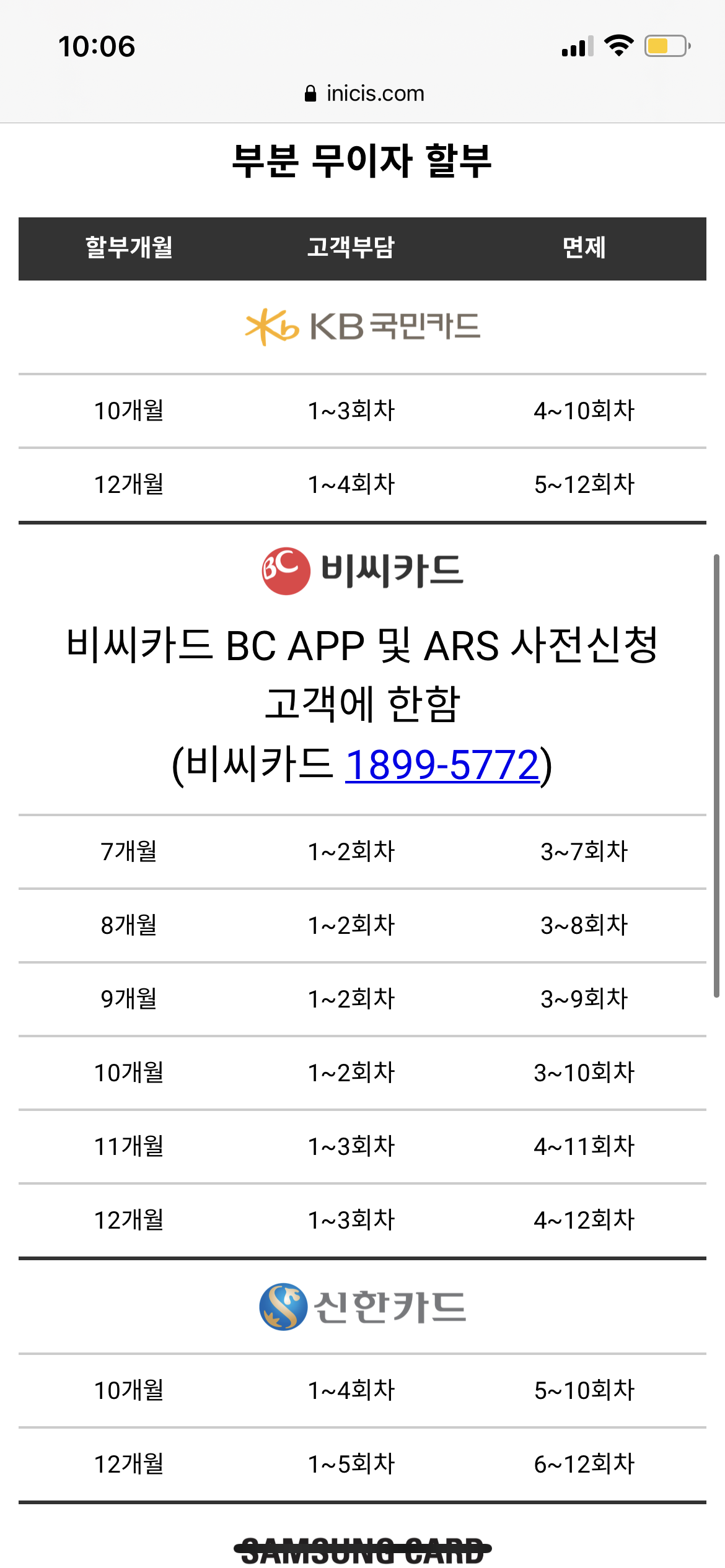Call BC Card at 1899-5772
The height and width of the screenshot is (1568, 725).
(442, 765)
